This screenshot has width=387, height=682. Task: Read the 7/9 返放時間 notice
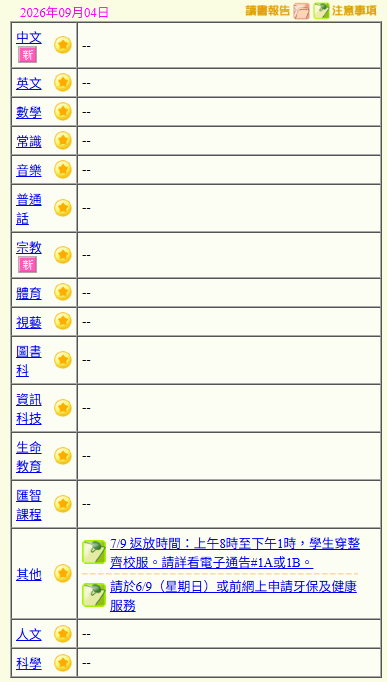click(x=235, y=552)
